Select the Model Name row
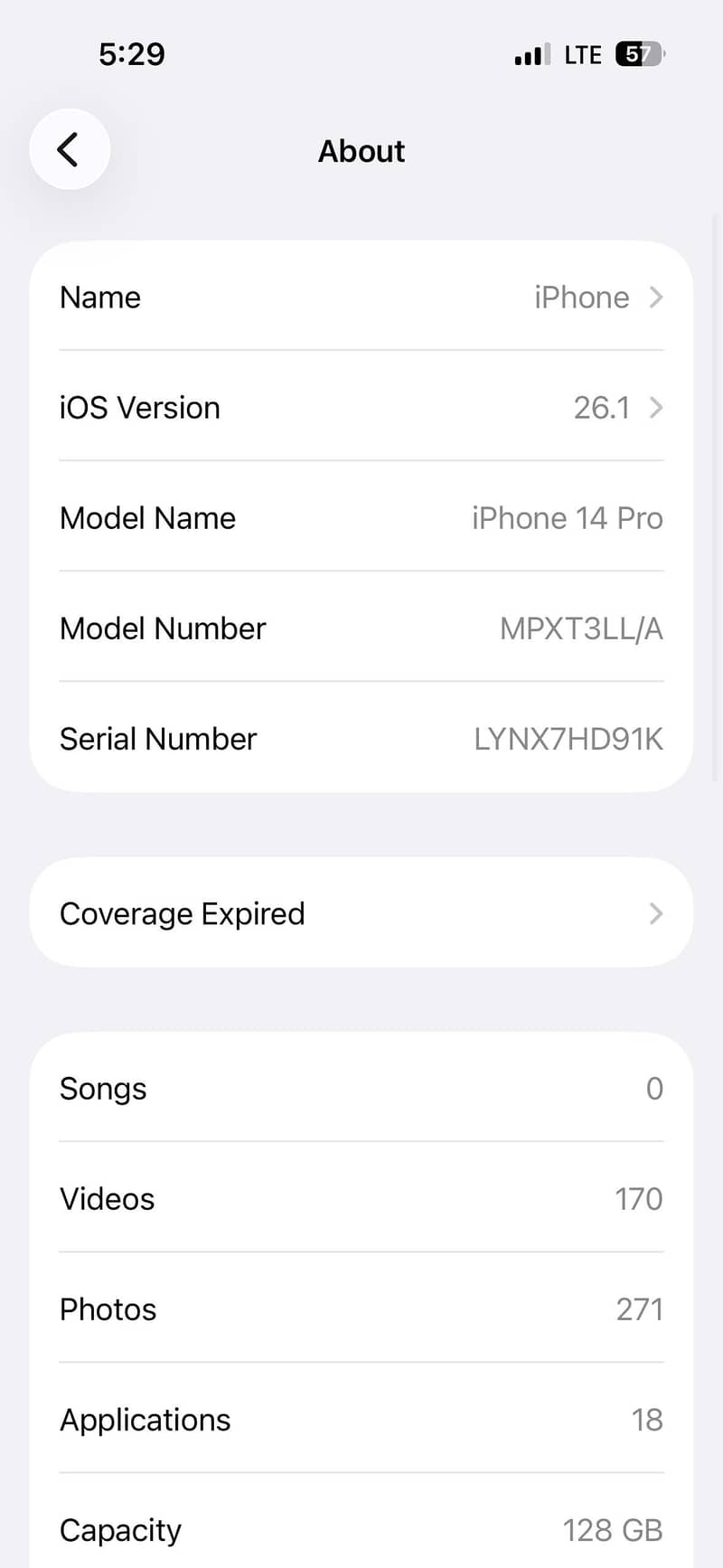 [361, 517]
